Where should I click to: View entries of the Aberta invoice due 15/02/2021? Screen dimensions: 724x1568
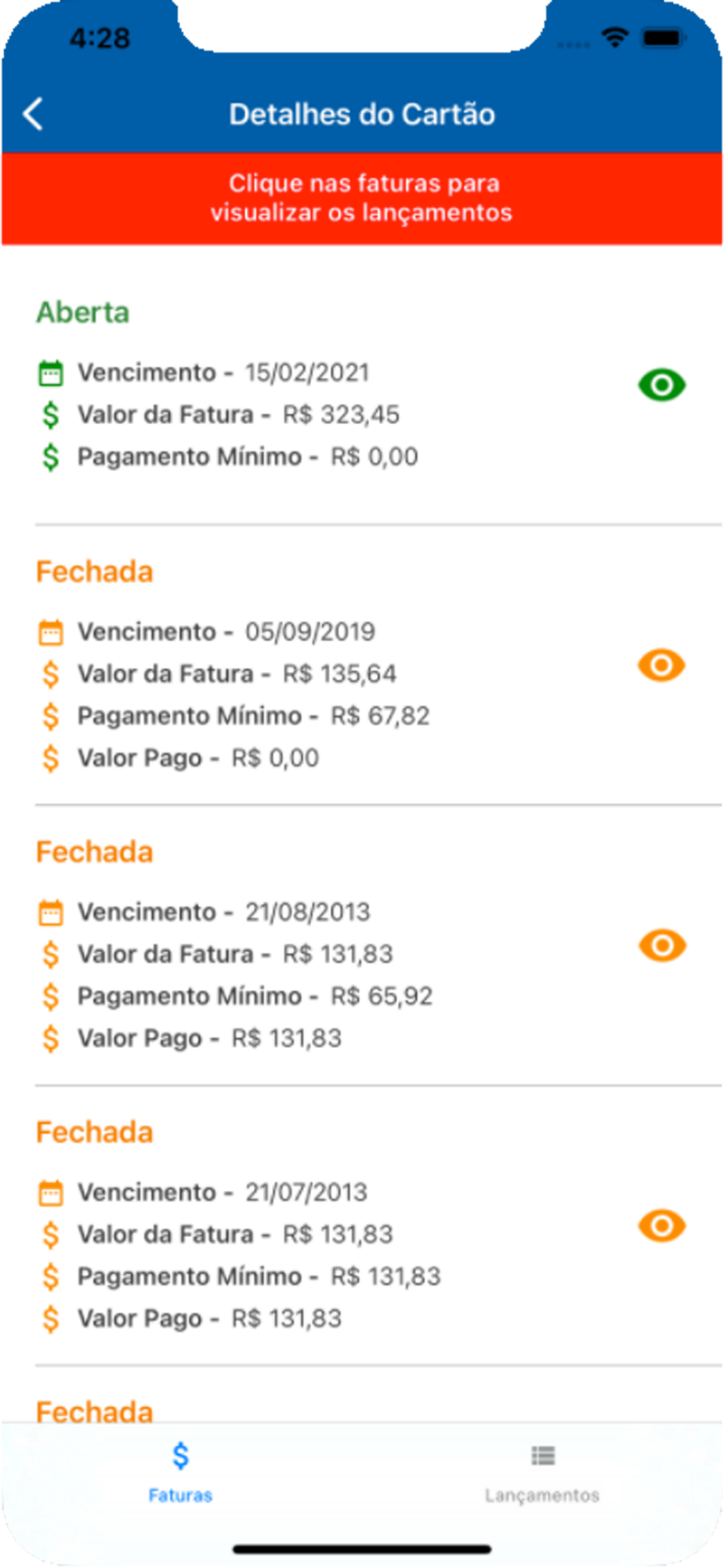tap(662, 385)
